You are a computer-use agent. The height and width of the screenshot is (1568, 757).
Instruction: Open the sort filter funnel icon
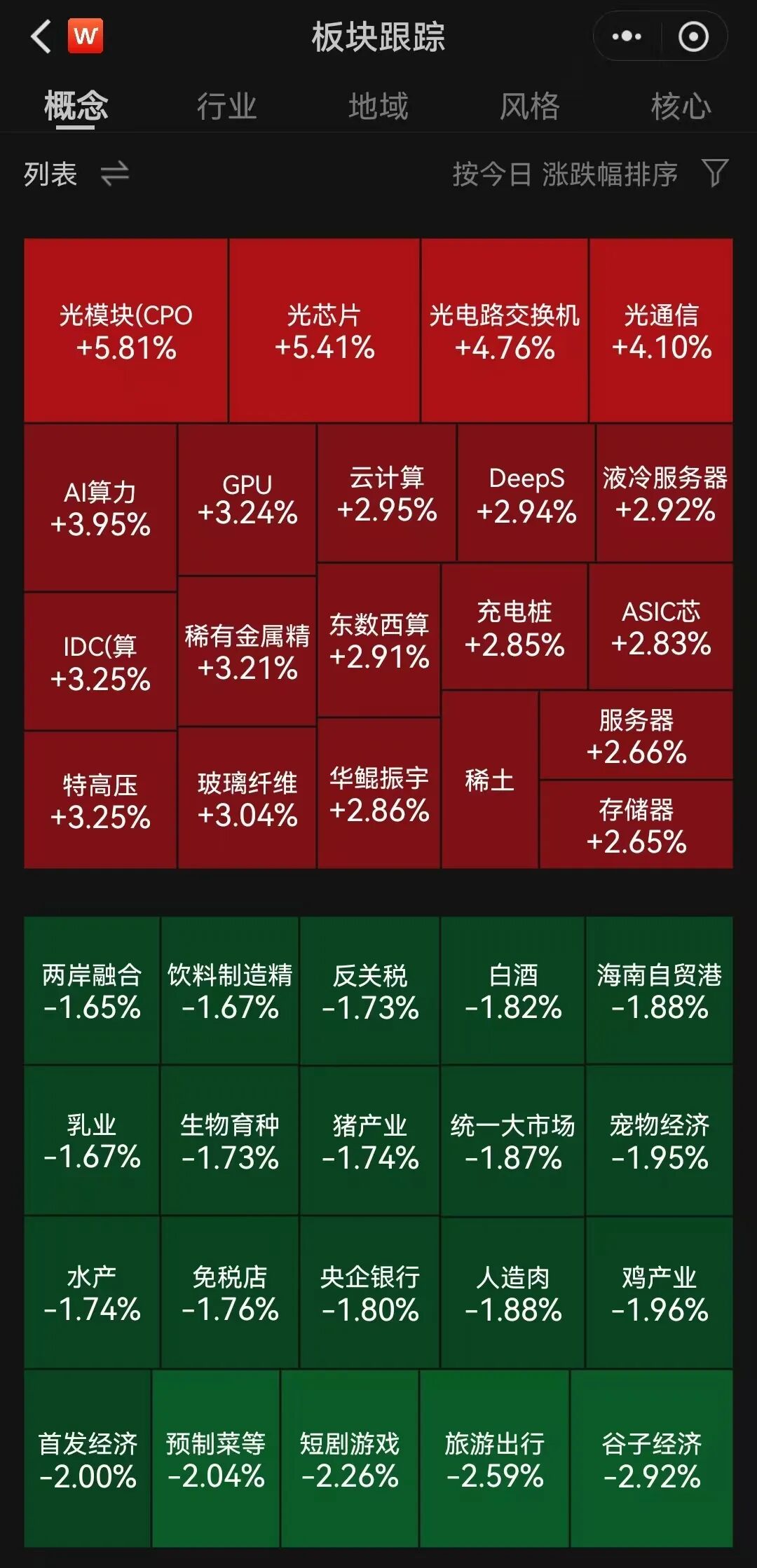pyautogui.click(x=715, y=173)
